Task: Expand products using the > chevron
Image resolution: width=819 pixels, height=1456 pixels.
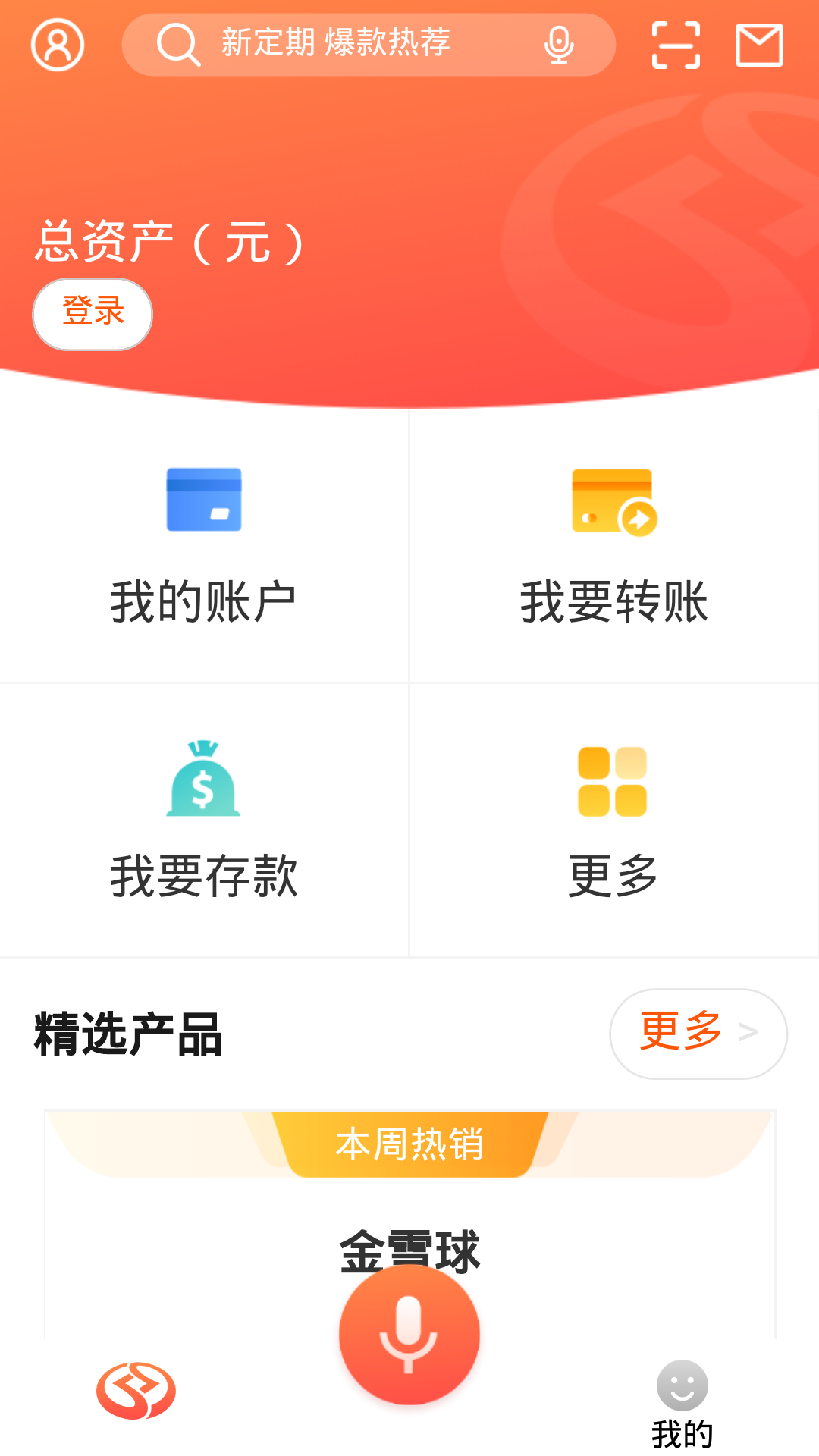Action: click(x=749, y=1031)
